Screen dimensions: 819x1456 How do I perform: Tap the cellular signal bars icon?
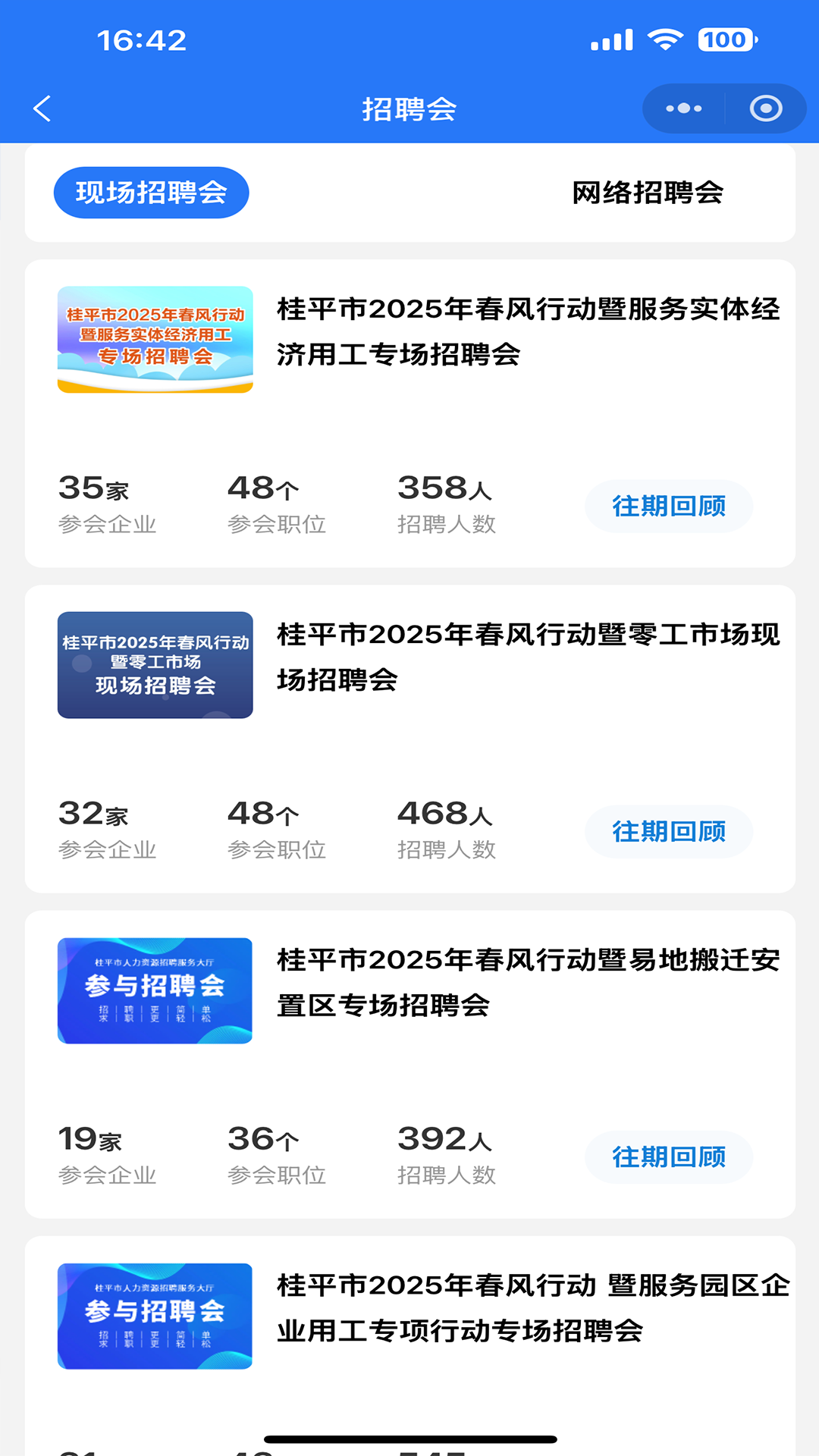(611, 39)
